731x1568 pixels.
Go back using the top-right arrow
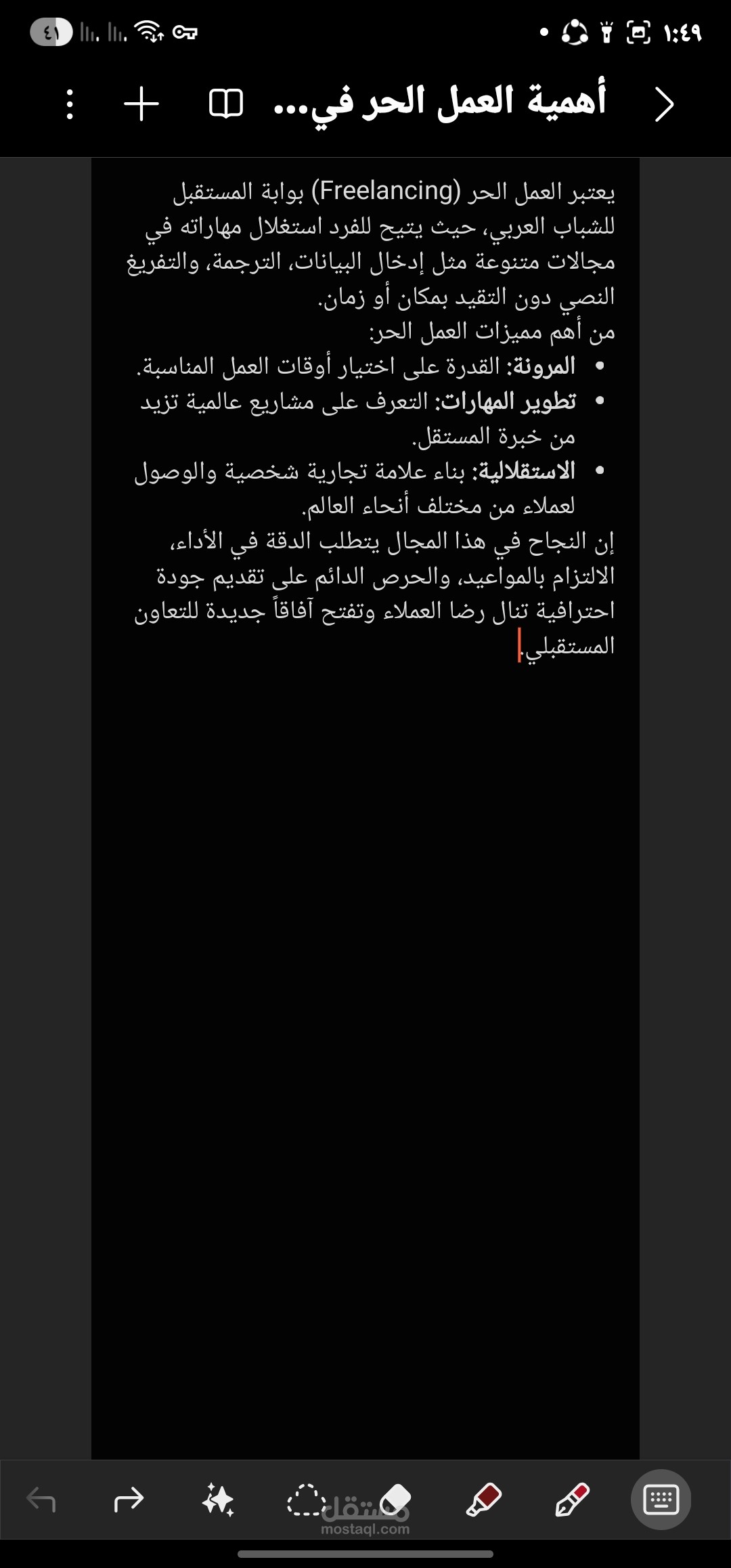click(x=664, y=104)
